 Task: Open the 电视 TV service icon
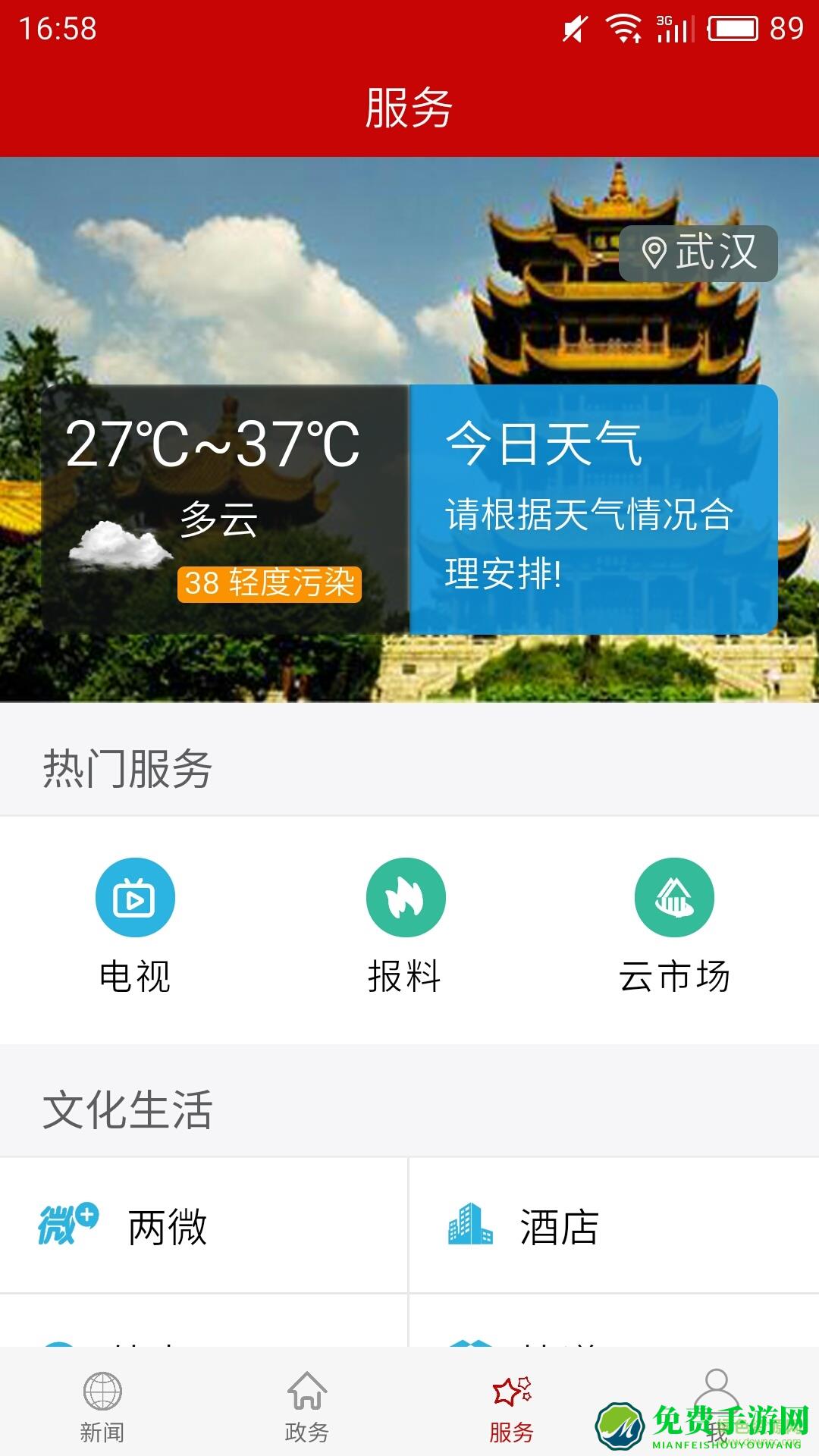point(135,896)
